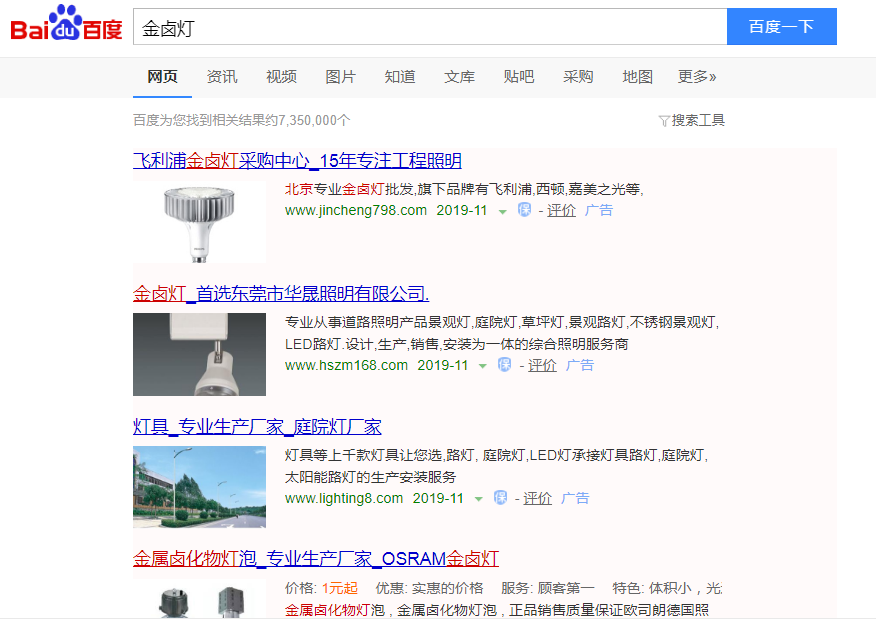Viewport: 876px width, 619px height.
Task: Tap the 评价 link for www.jincheng798.com
Action: 561,210
